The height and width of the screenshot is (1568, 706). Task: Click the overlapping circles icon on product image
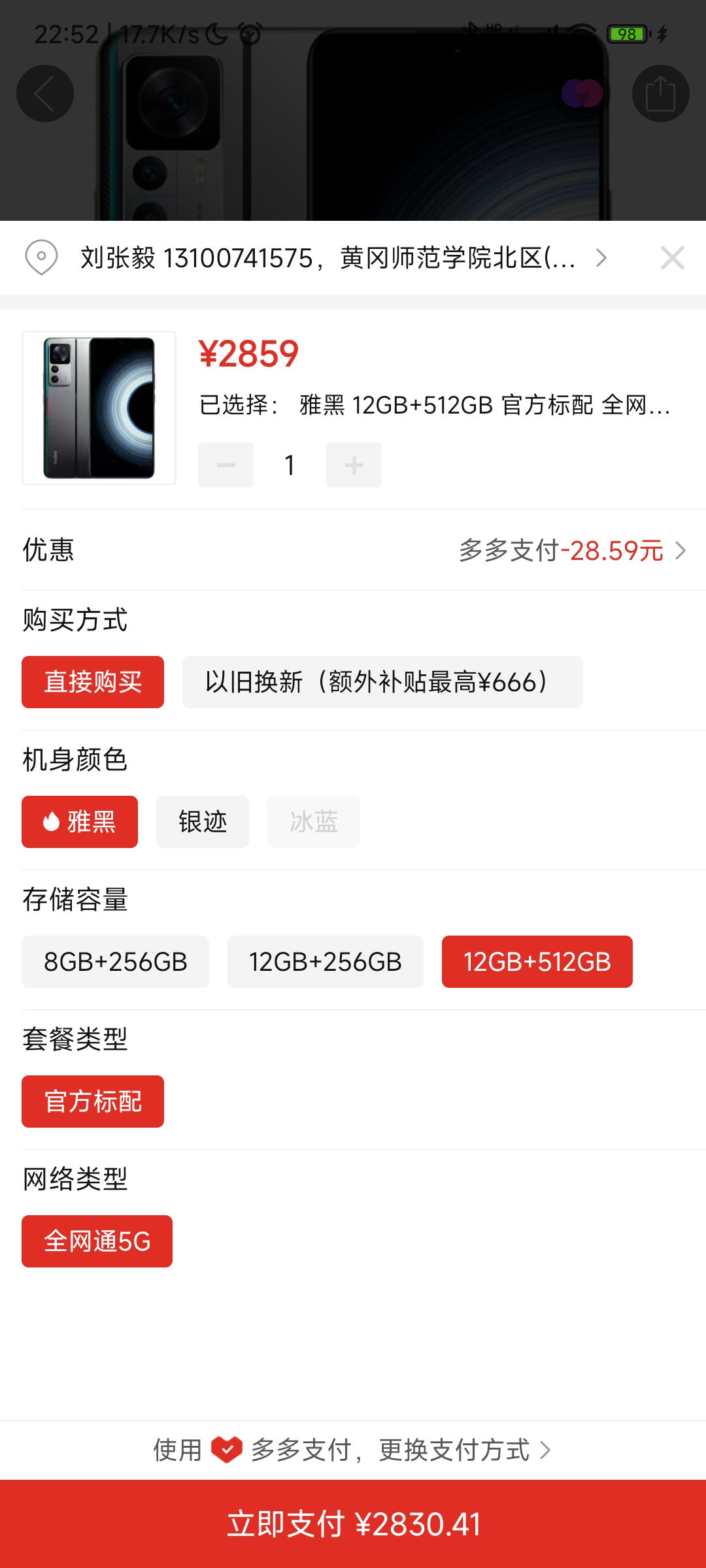(x=582, y=93)
